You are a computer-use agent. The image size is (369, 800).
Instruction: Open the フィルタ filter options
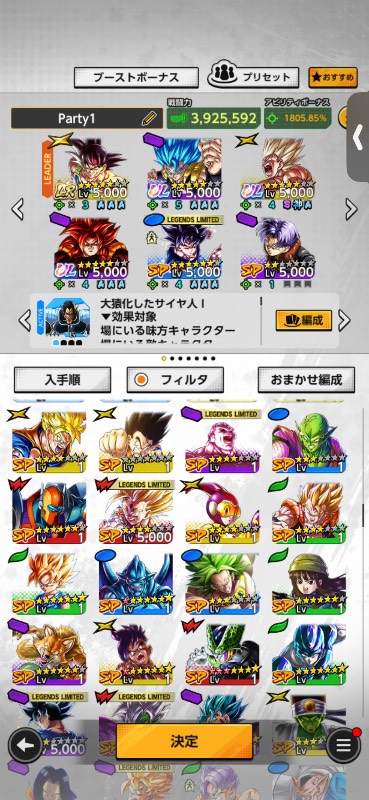(x=175, y=380)
